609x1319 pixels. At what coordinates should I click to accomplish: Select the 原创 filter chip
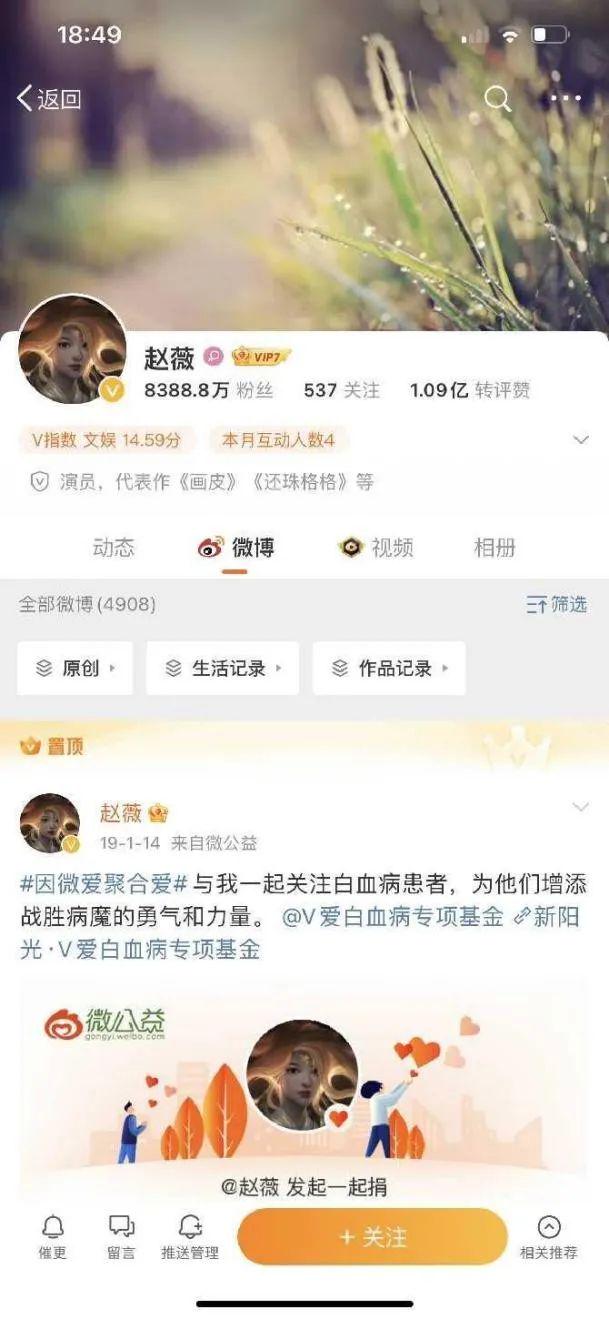point(75,668)
